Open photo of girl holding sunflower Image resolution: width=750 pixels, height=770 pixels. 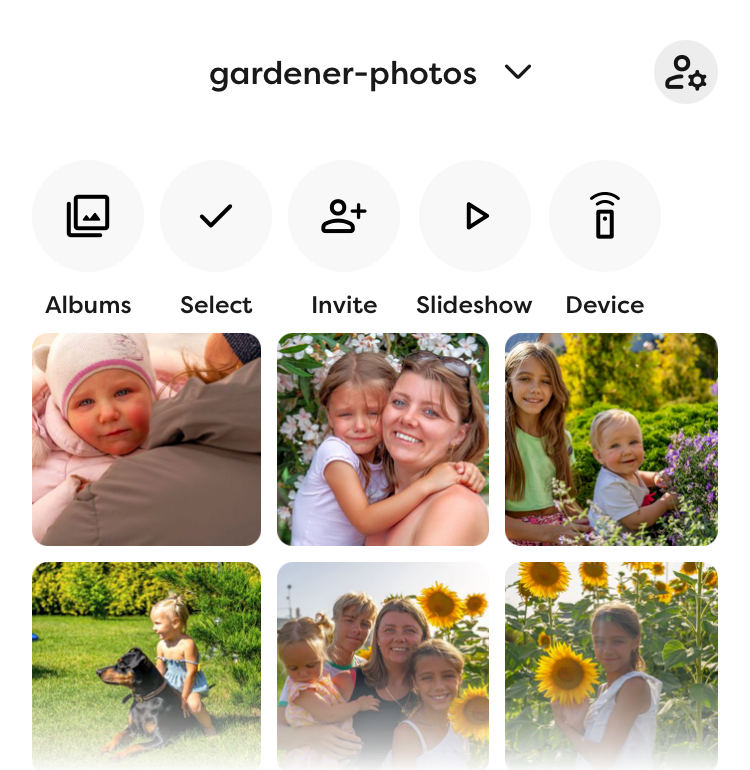point(611,665)
